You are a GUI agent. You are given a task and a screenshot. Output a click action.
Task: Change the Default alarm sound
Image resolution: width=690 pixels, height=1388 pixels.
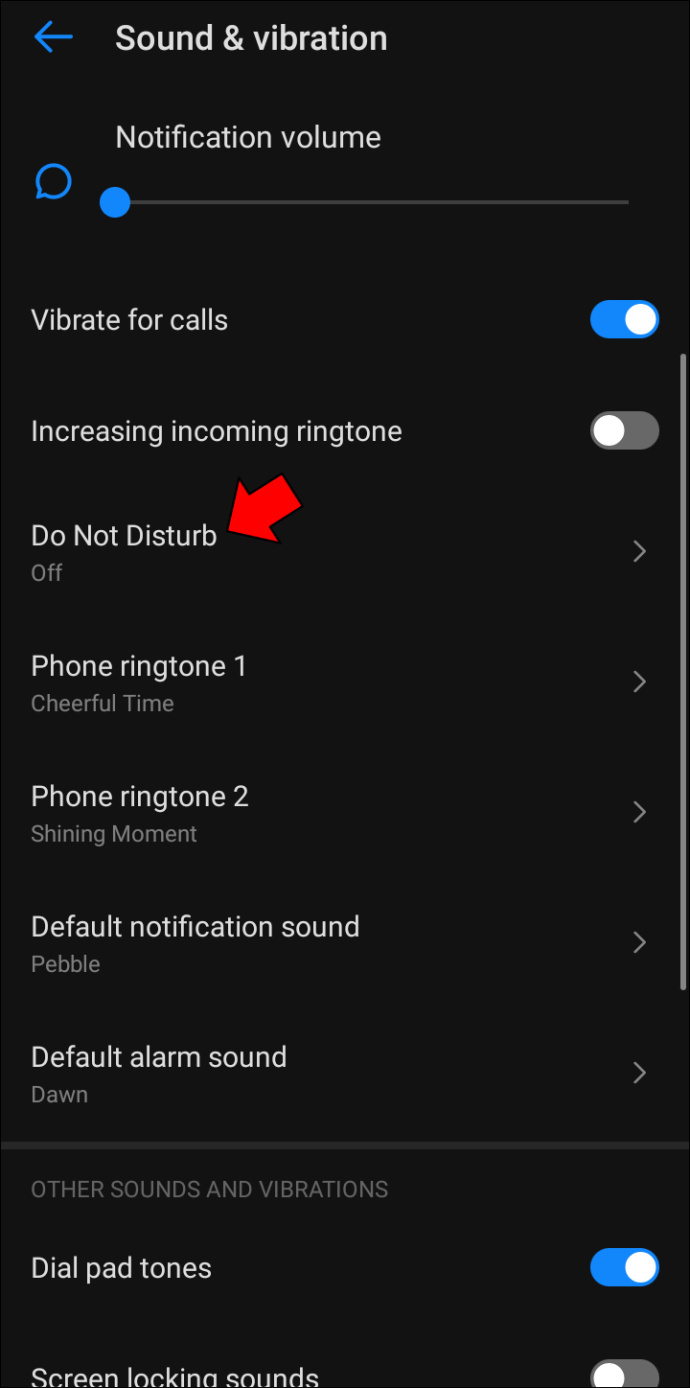(x=345, y=1074)
